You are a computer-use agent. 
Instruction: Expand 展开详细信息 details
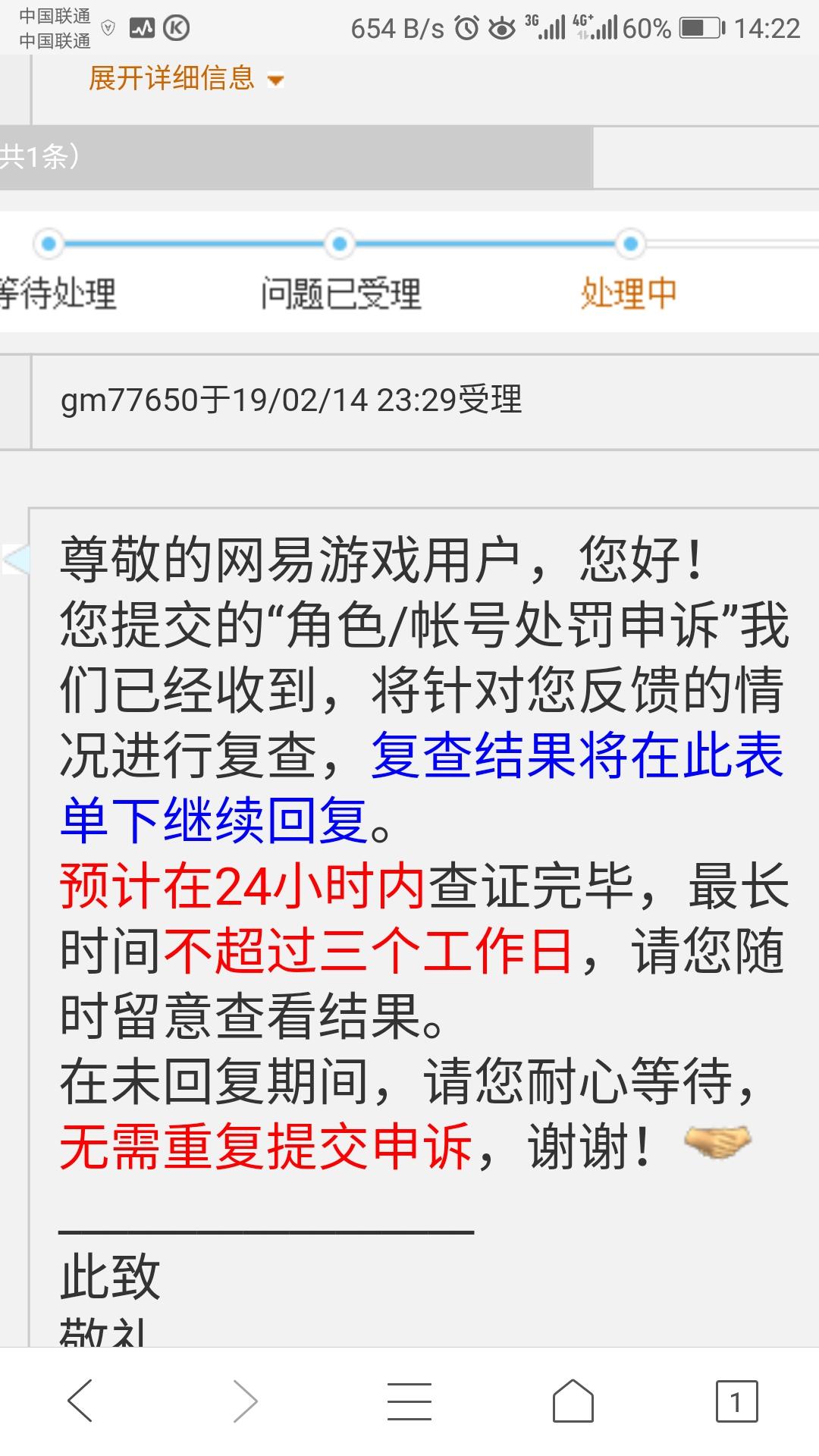click(186, 79)
